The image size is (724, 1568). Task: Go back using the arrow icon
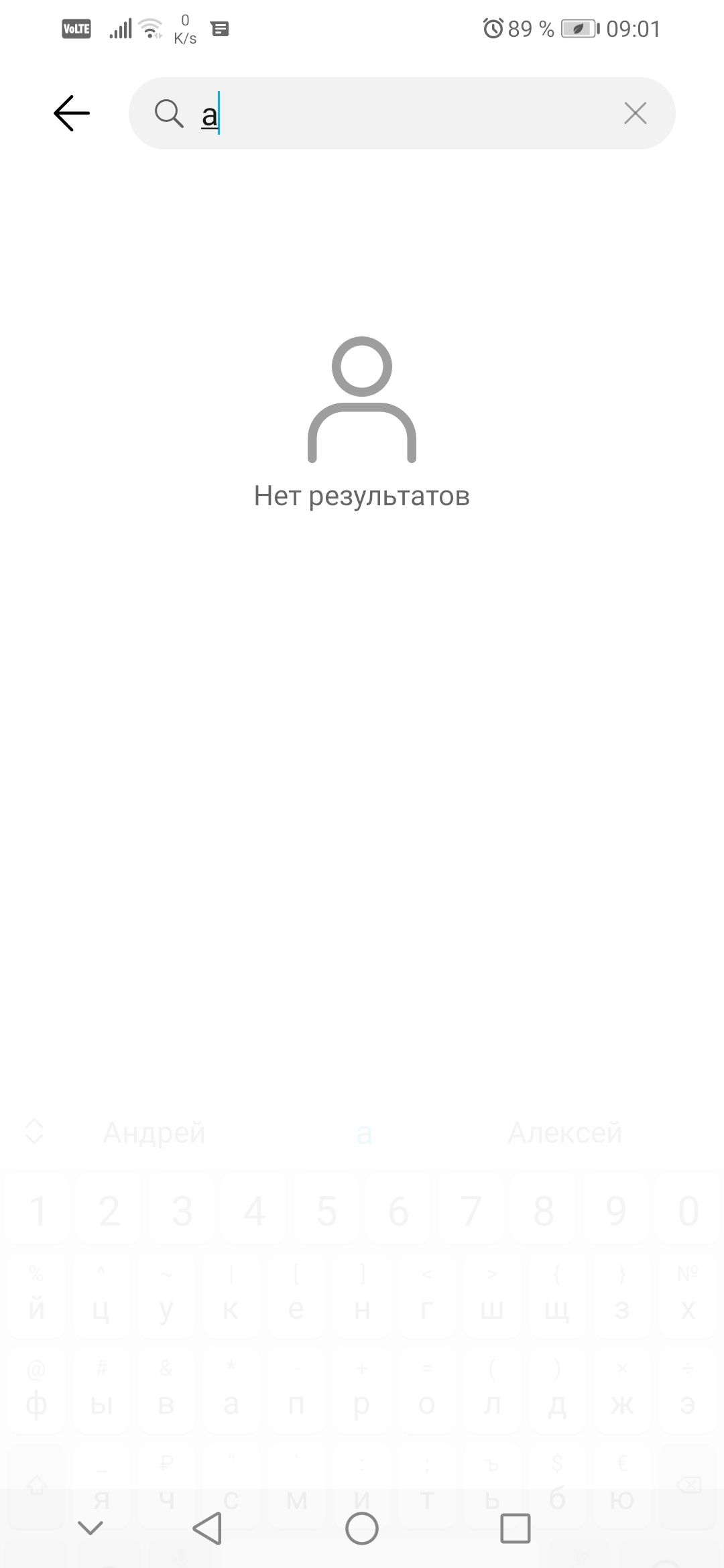click(72, 113)
